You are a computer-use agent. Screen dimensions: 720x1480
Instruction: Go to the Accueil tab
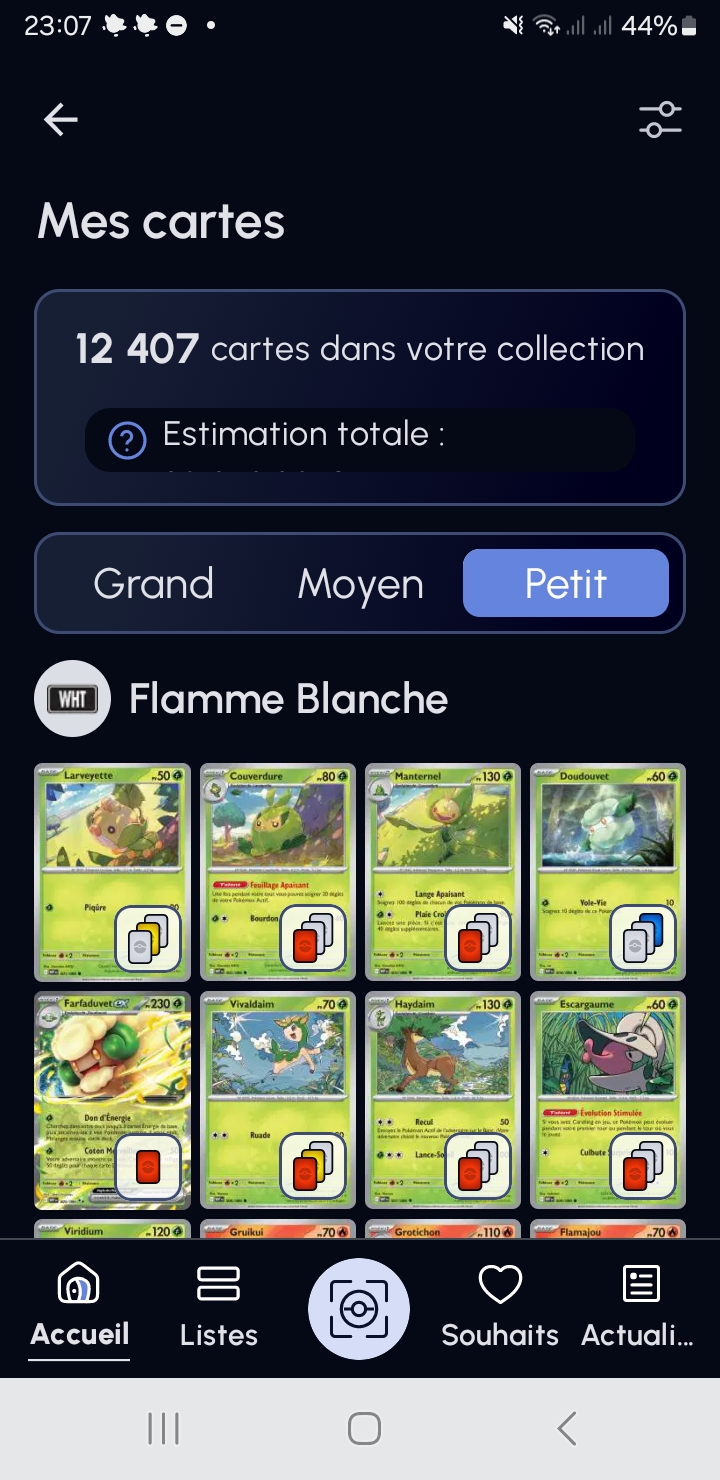[x=80, y=1305]
